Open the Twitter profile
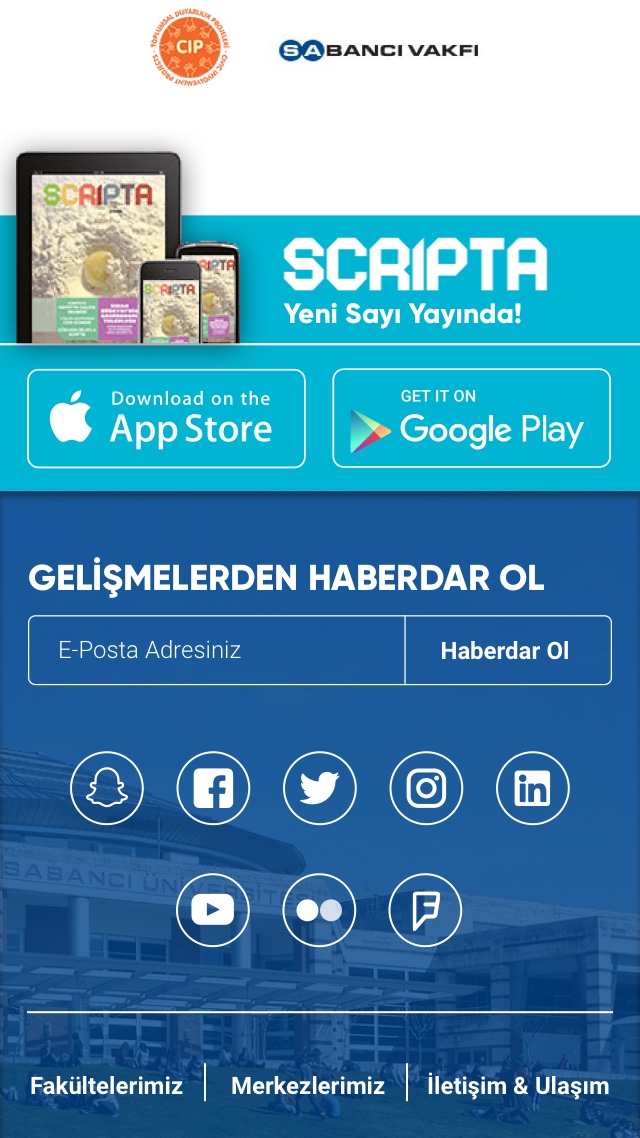640x1138 pixels. point(320,789)
